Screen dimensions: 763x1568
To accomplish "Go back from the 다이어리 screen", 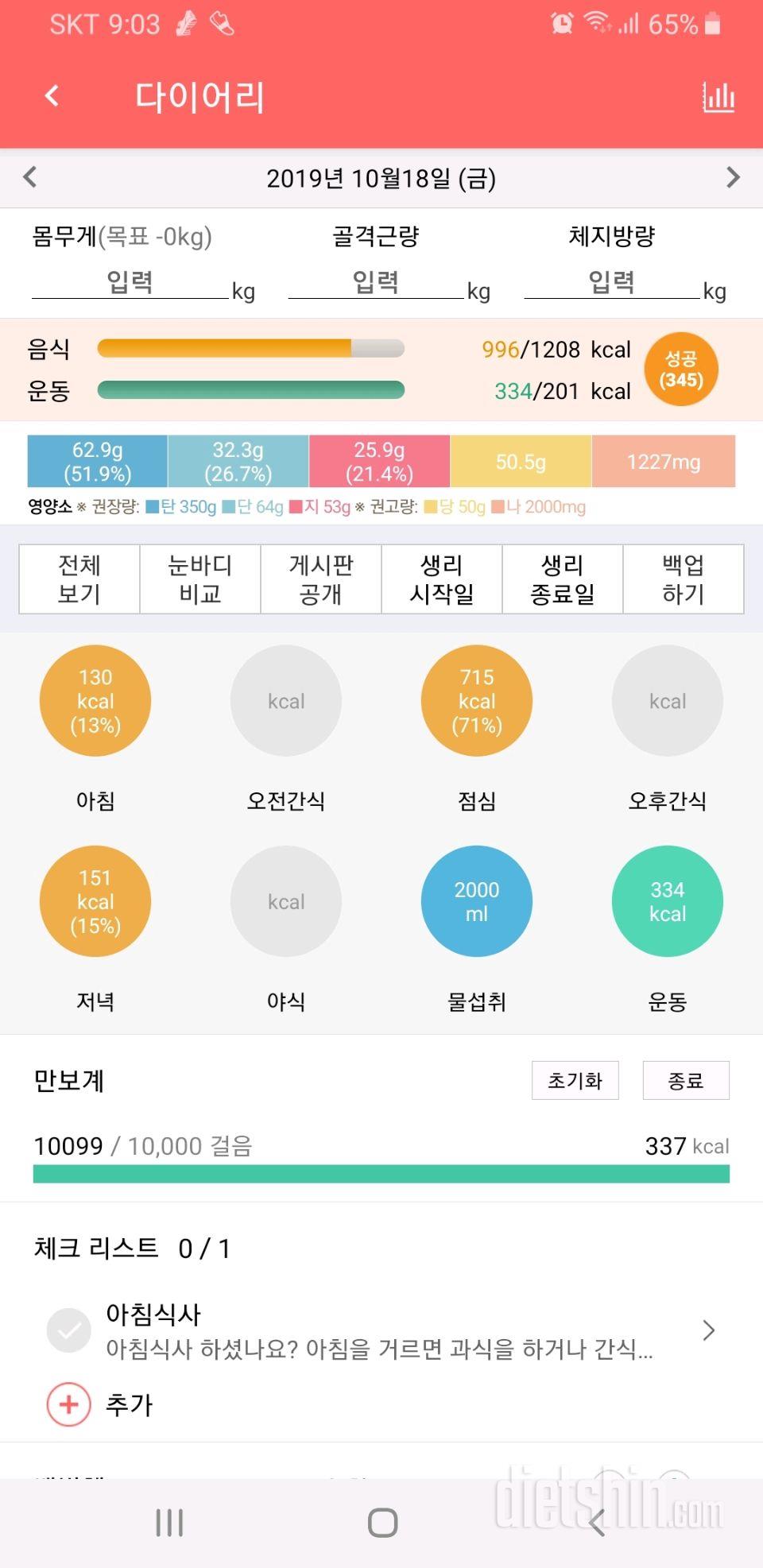I will (x=52, y=96).
